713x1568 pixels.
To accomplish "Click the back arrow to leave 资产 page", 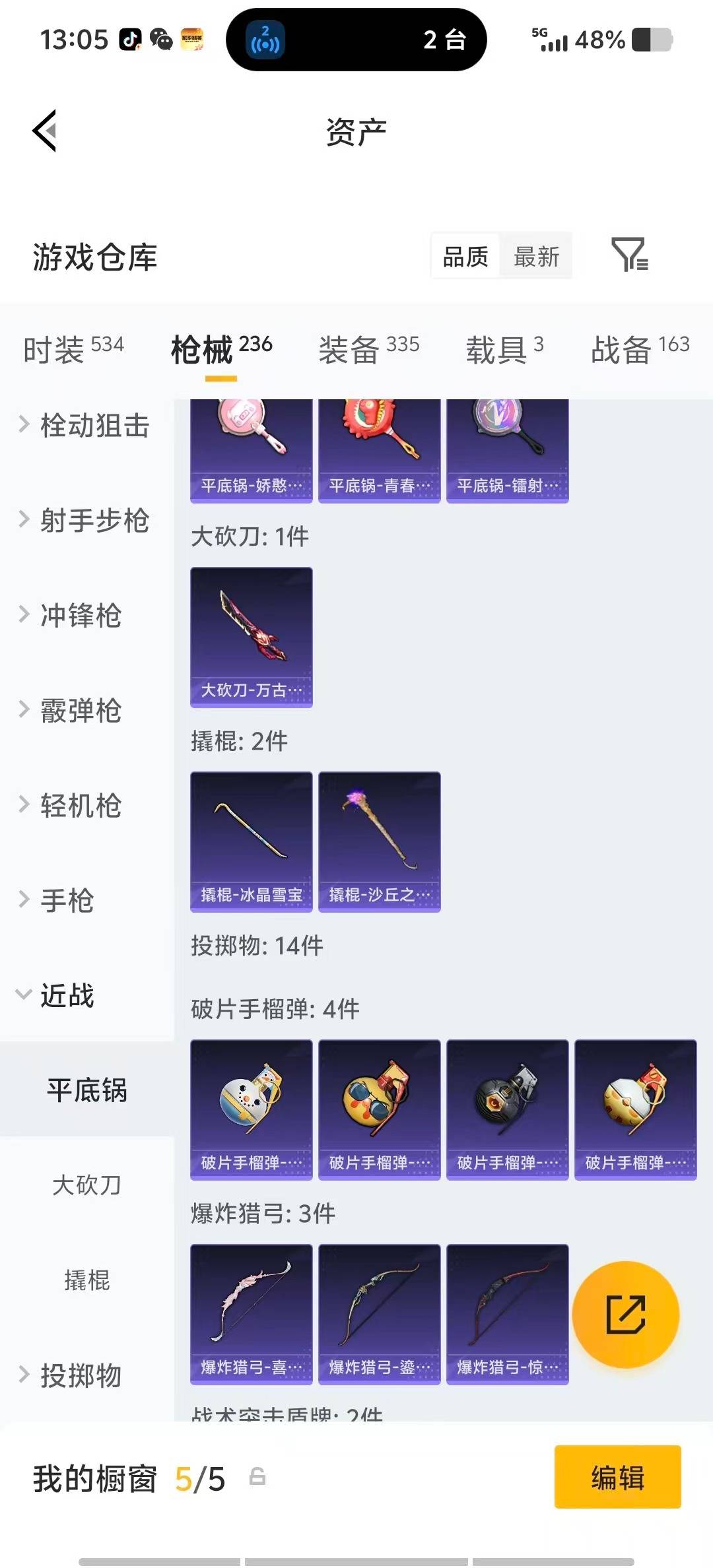I will [44, 130].
